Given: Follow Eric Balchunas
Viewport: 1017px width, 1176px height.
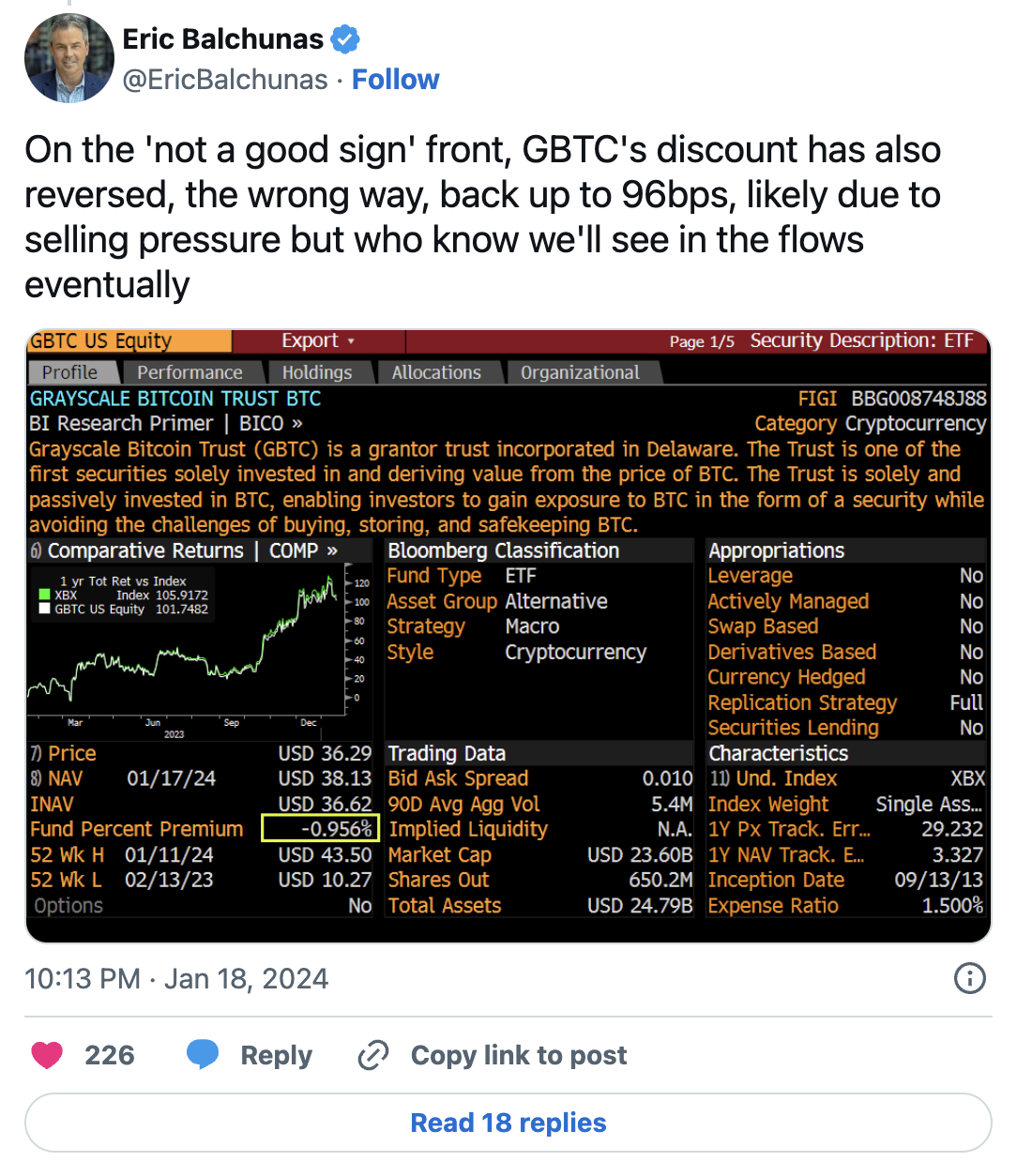Looking at the screenshot, I should (395, 80).
